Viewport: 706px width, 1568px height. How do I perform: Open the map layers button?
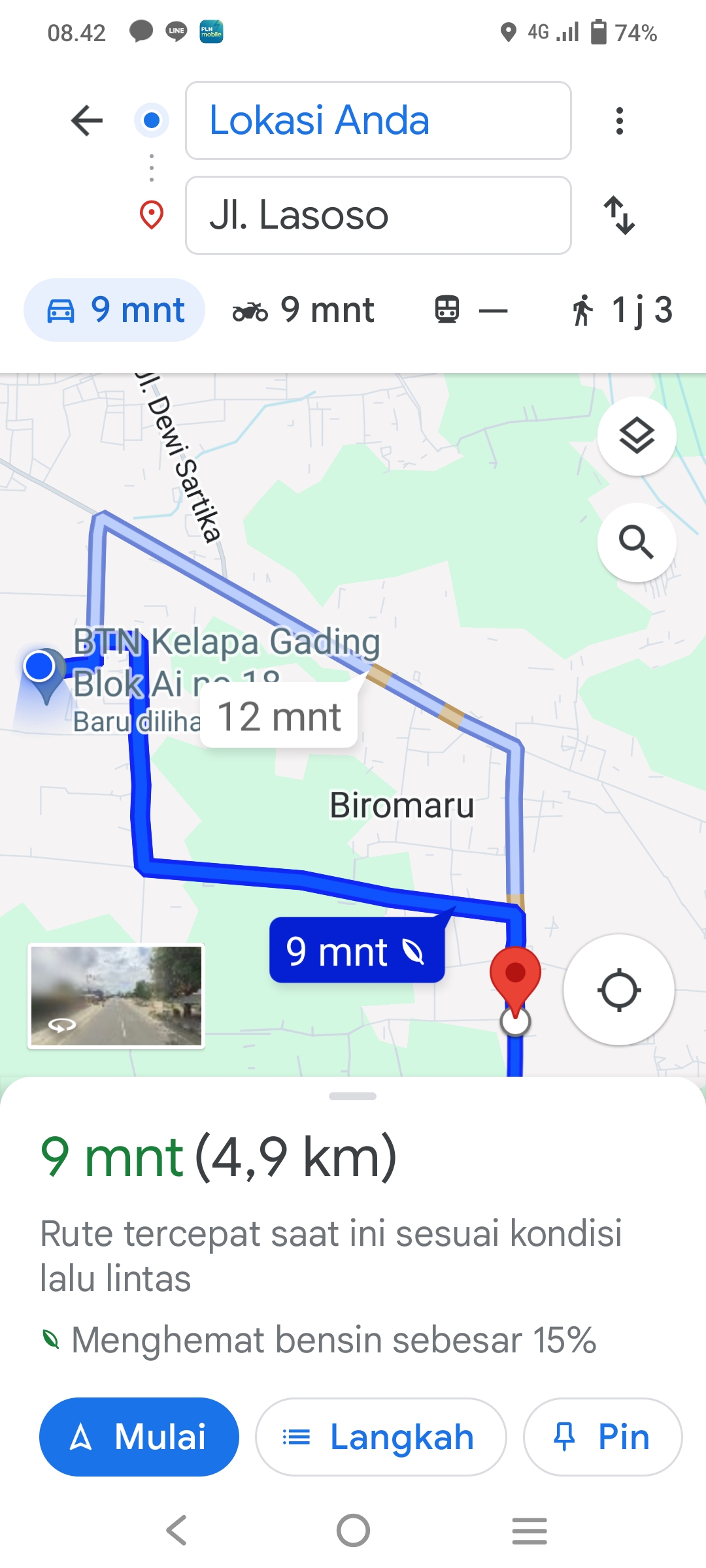(x=637, y=436)
